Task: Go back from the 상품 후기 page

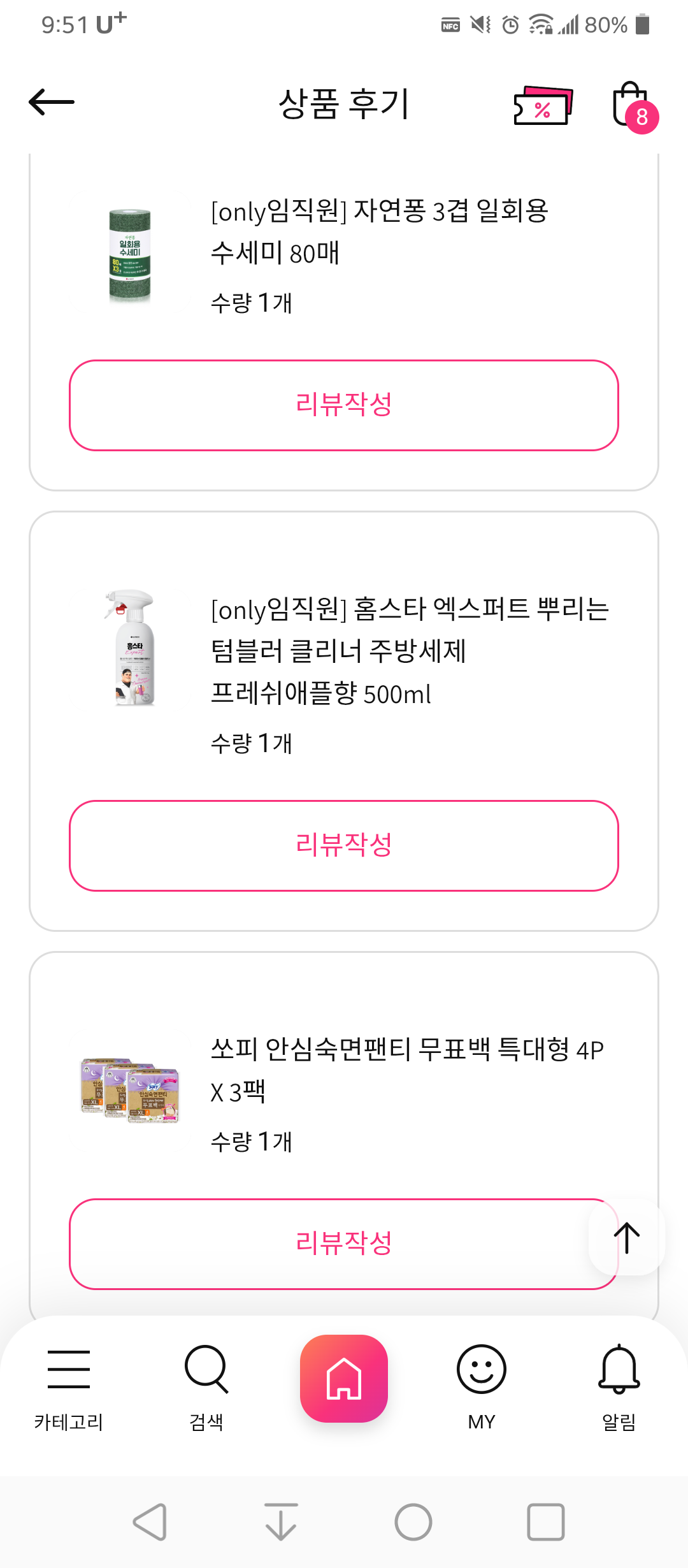Action: pos(52,102)
